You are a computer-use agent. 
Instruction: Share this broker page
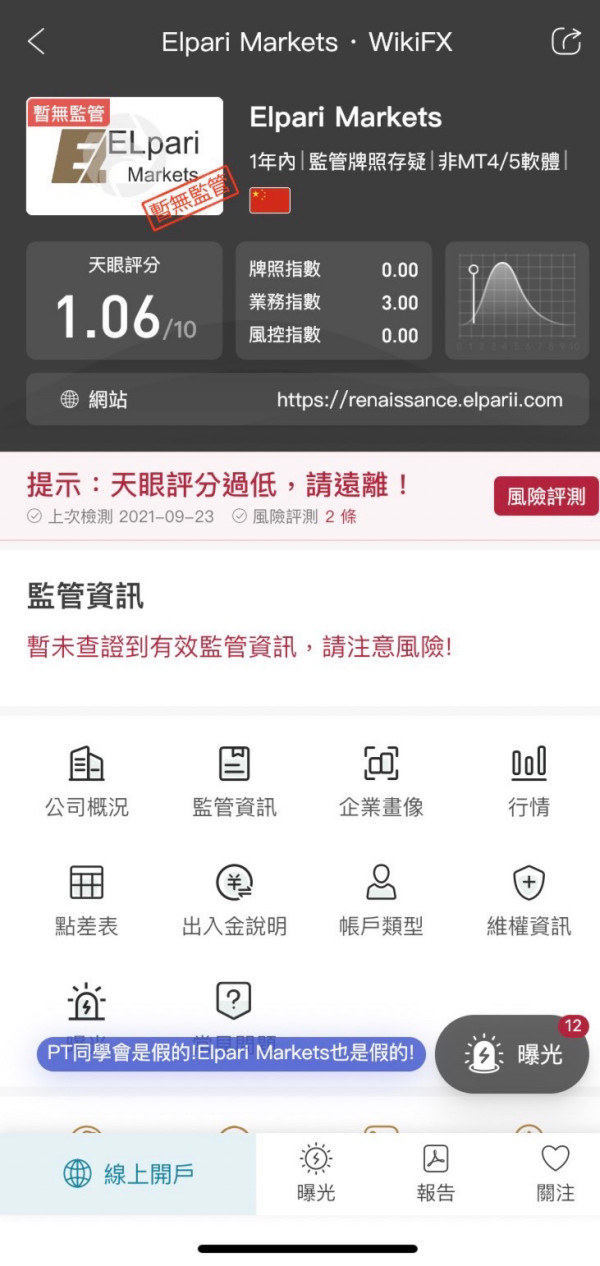click(566, 41)
